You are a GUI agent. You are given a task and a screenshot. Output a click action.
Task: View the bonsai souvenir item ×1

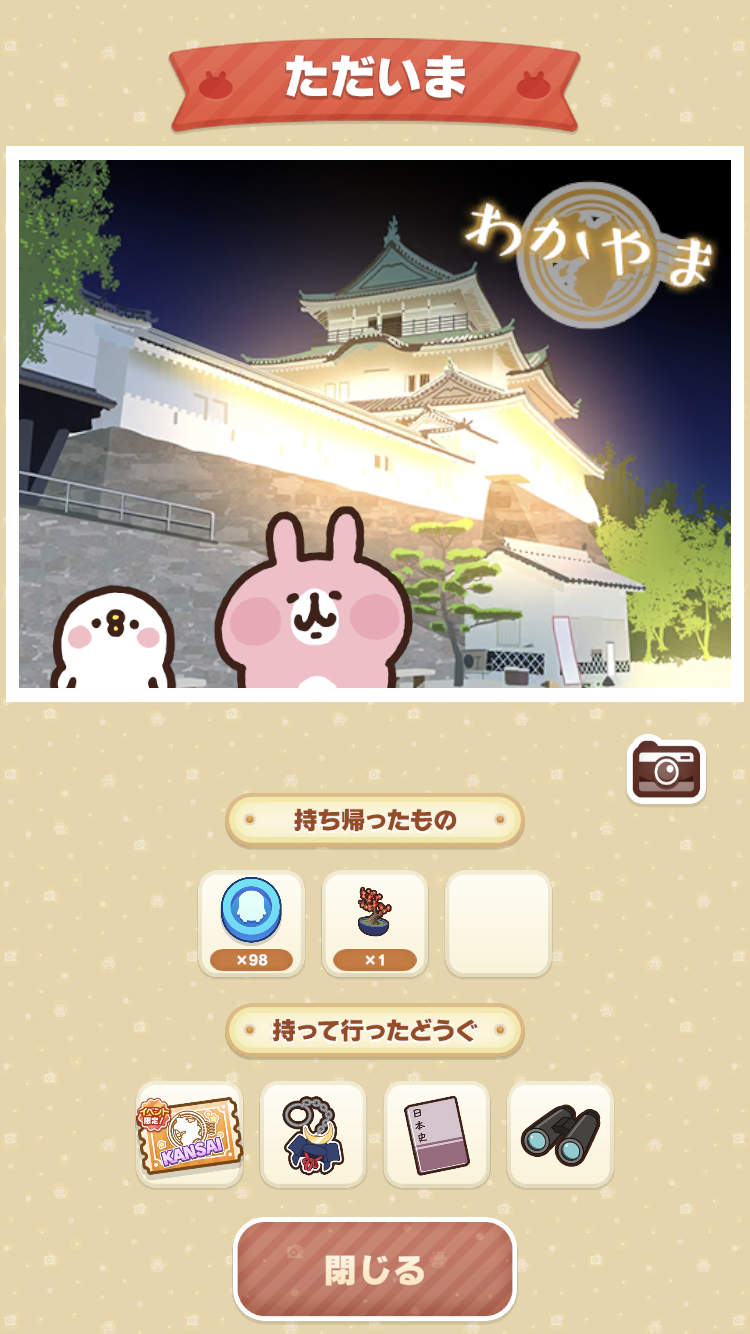pyautogui.click(x=375, y=924)
